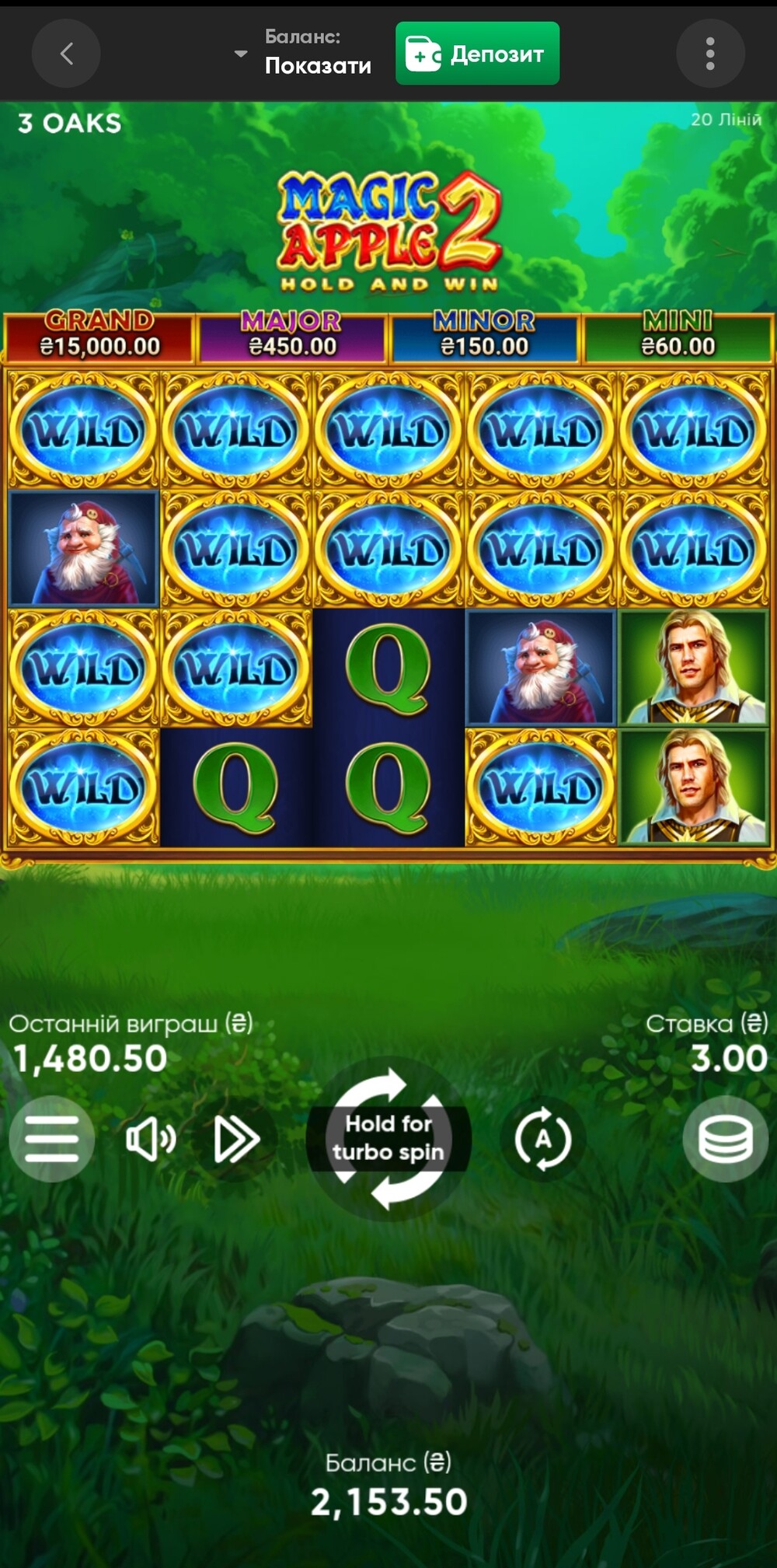
Task: Open the Депозит deposit button
Action: pos(477,54)
